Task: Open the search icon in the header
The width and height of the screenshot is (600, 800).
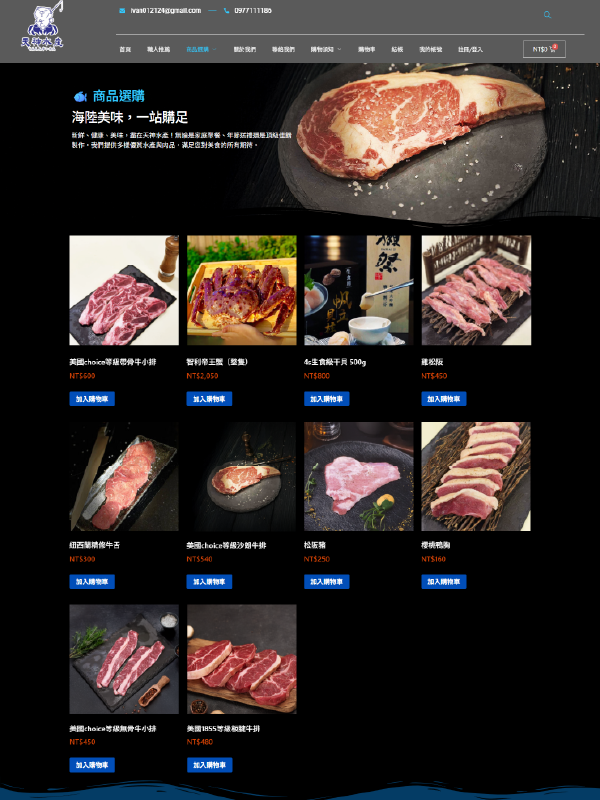Action: [x=547, y=15]
